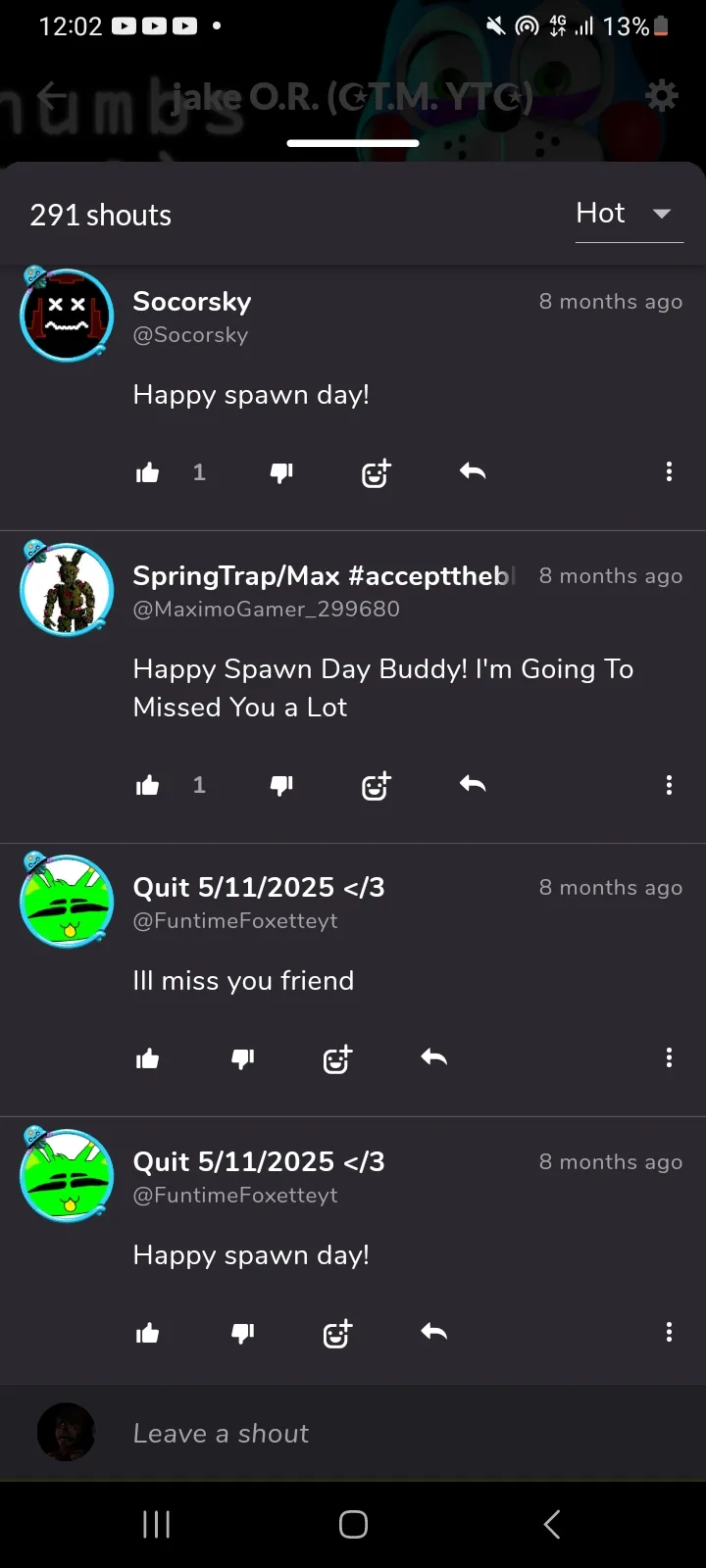Image resolution: width=706 pixels, height=1568 pixels.
Task: Add a reaction to Socorsky's shout
Action: 376,473
